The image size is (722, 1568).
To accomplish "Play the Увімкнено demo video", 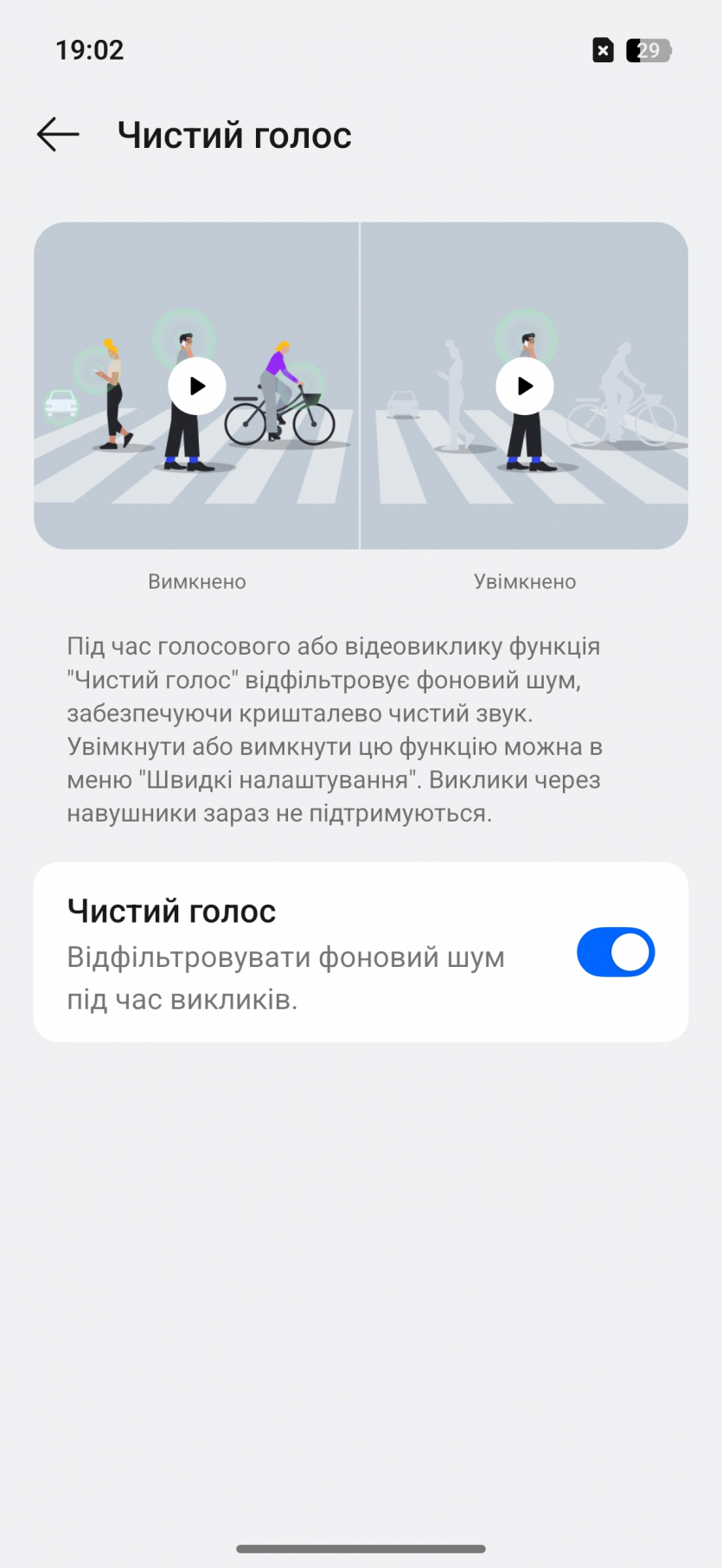I will tap(525, 386).
